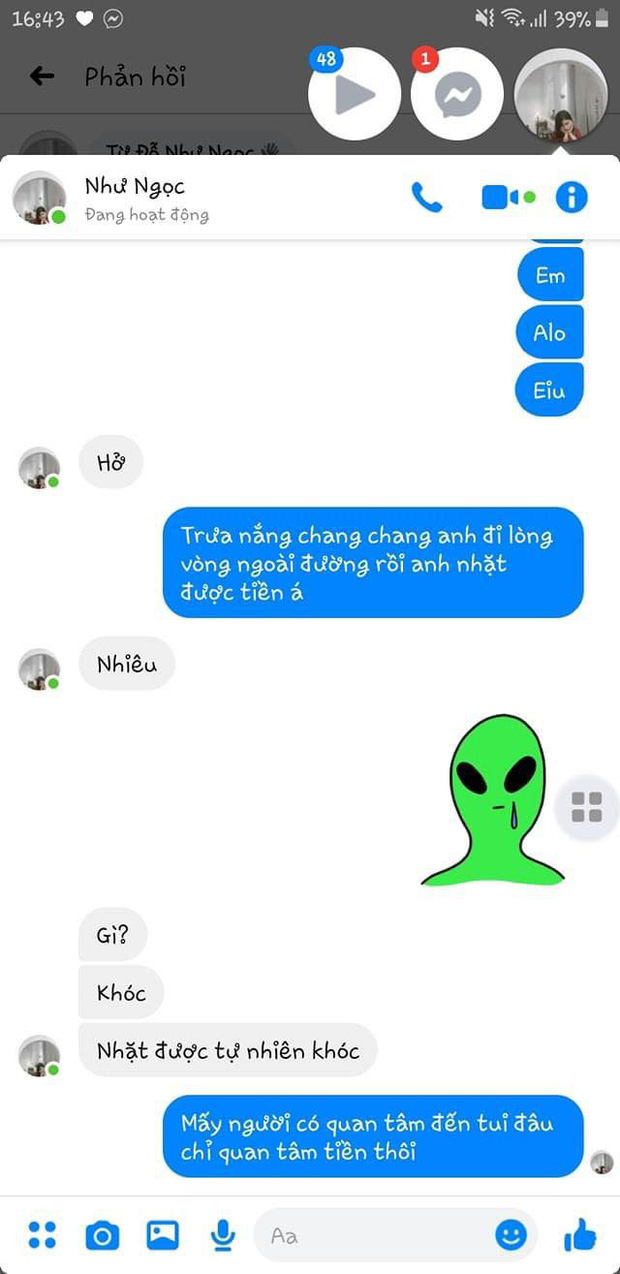Tap the green crying alien sticker
This screenshot has height=1274, width=620.
pyautogui.click(x=495, y=800)
